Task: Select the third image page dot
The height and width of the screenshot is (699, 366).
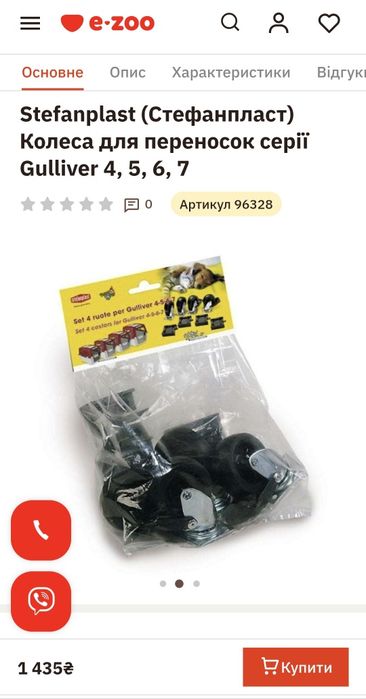Action: click(197, 584)
